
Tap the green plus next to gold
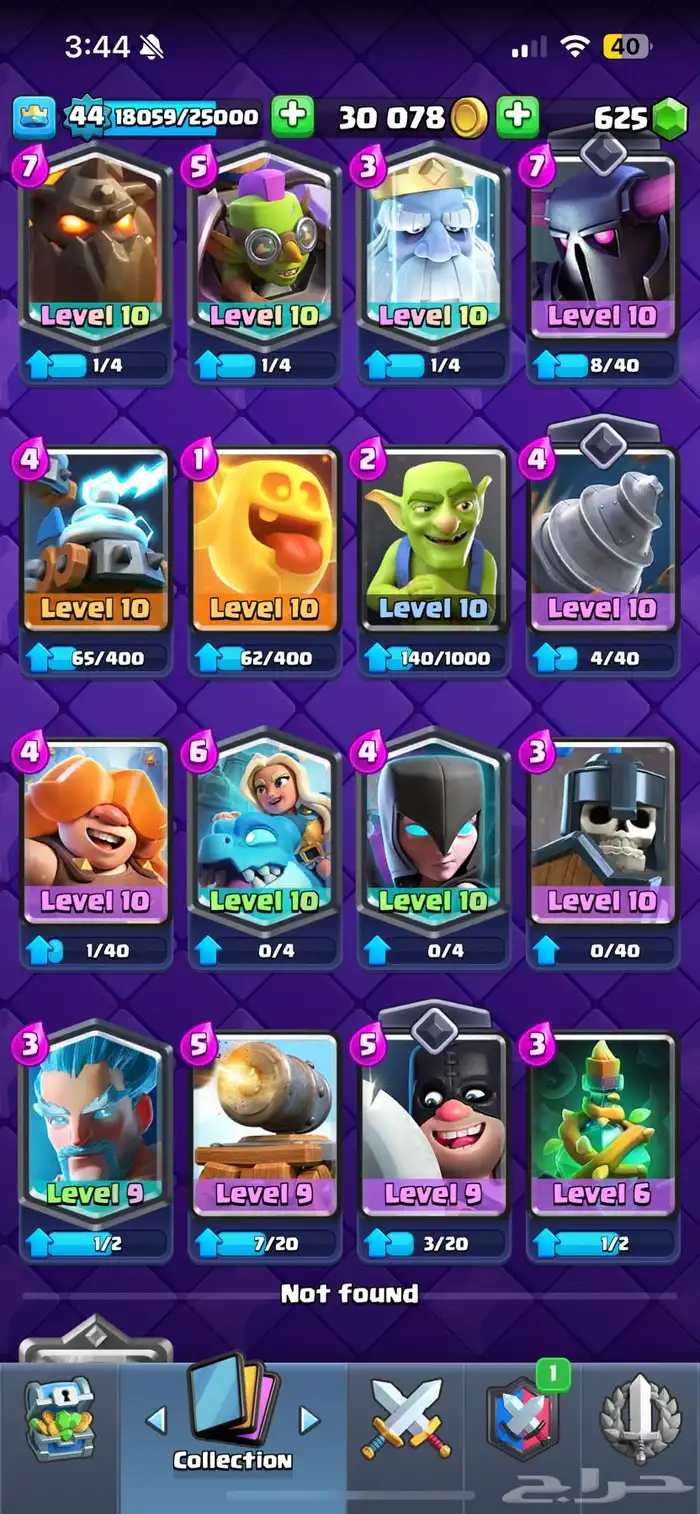click(292, 117)
